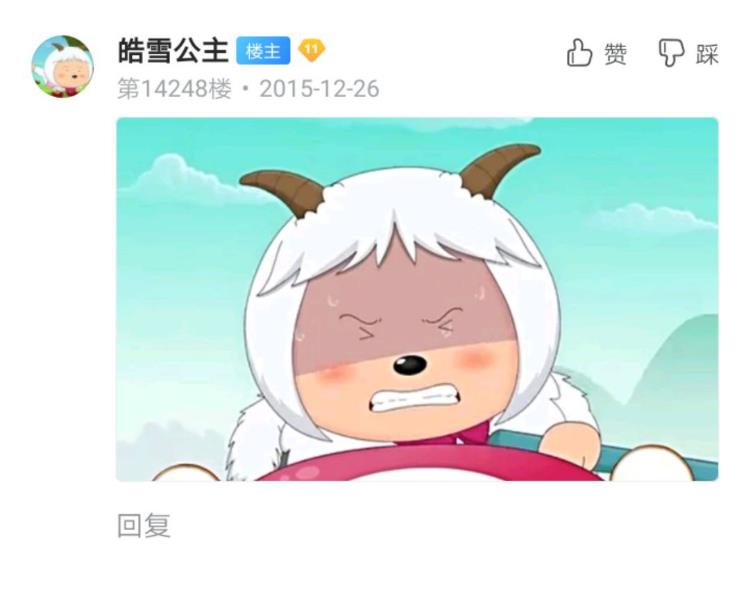Open 皓雪公主's profile avatar
Image resolution: width=739 pixels, height=594 pixels.
tap(63, 66)
